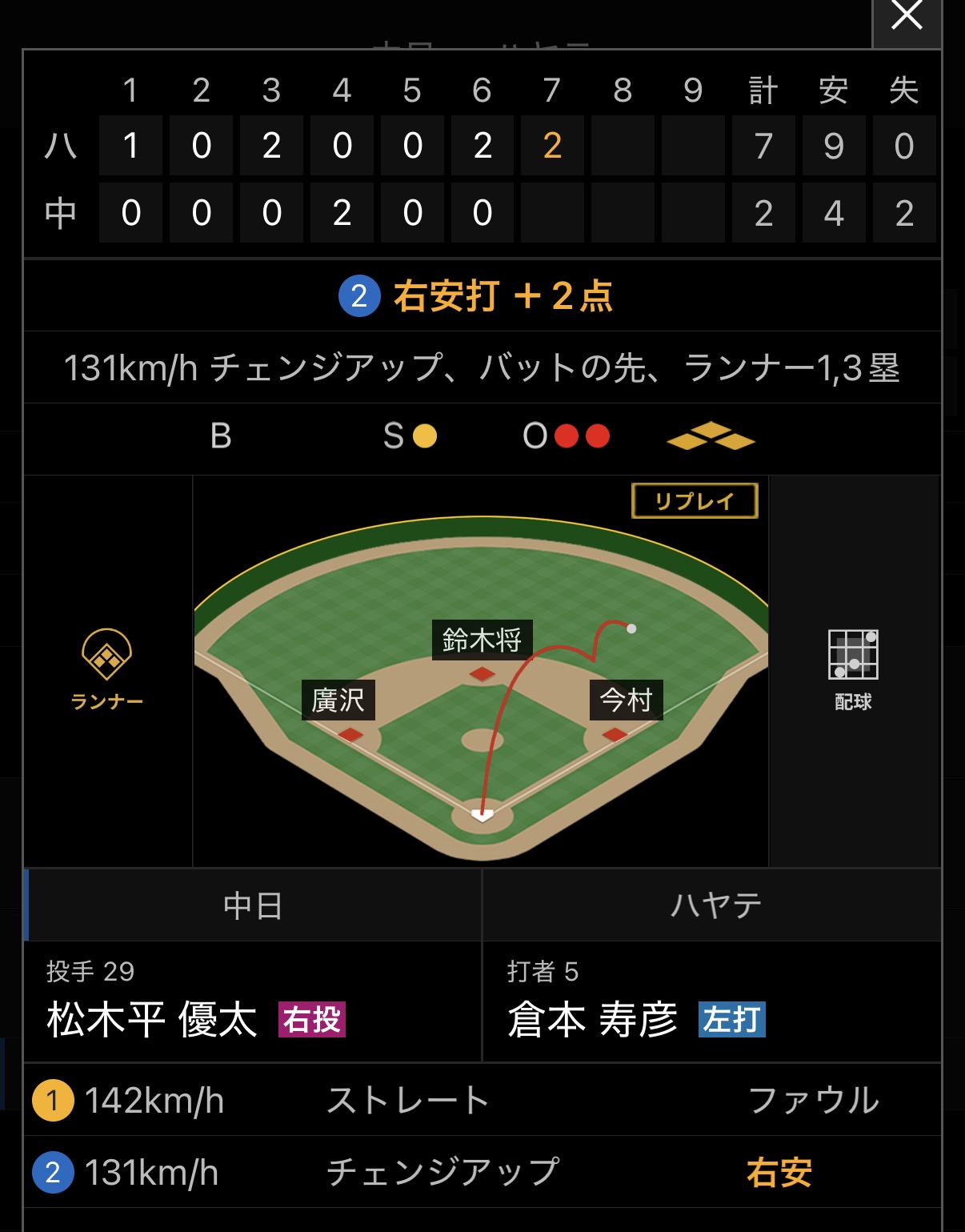This screenshot has height=1232, width=965.
Task: Open pitcher 松木平 優太's details
Action: point(152,1019)
